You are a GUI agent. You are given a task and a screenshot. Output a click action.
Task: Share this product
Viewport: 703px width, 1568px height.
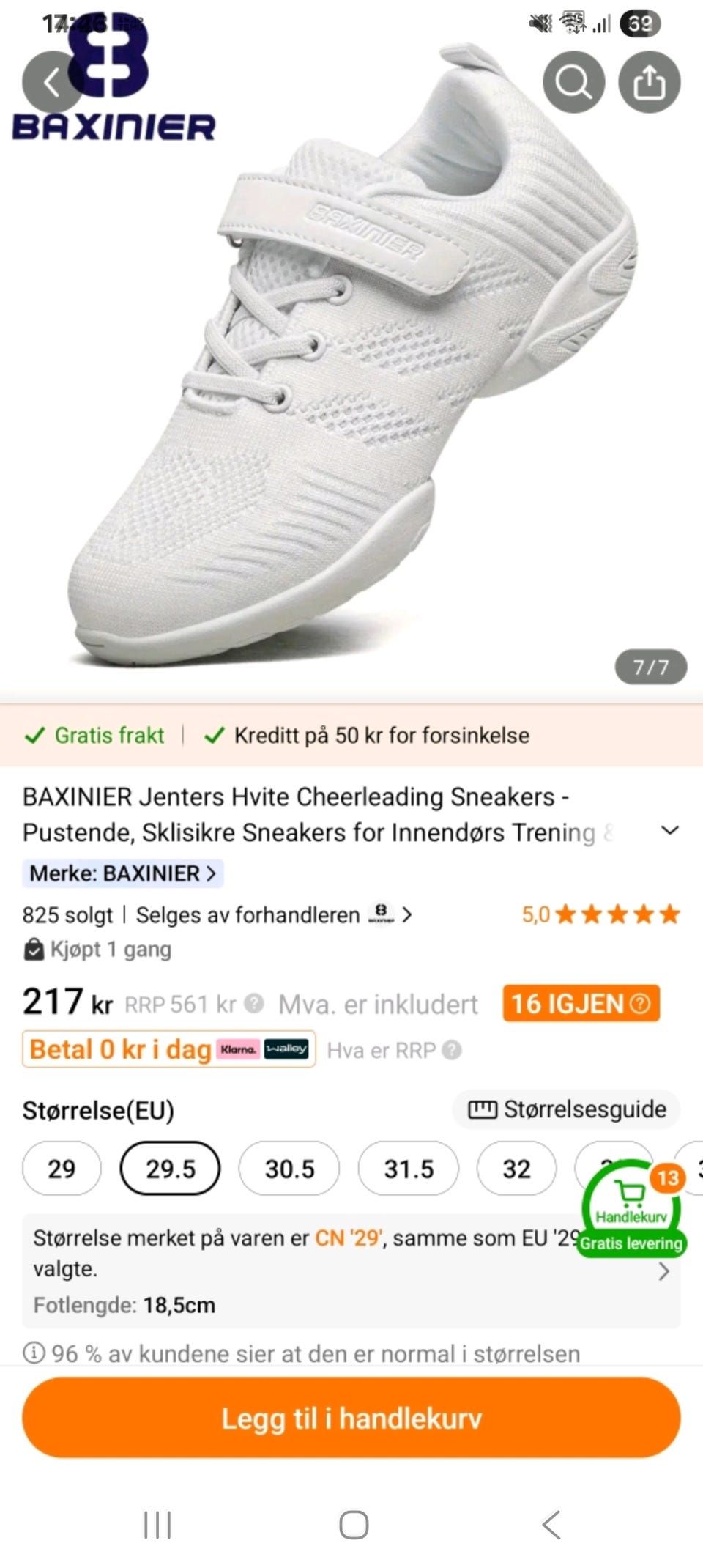[x=649, y=82]
